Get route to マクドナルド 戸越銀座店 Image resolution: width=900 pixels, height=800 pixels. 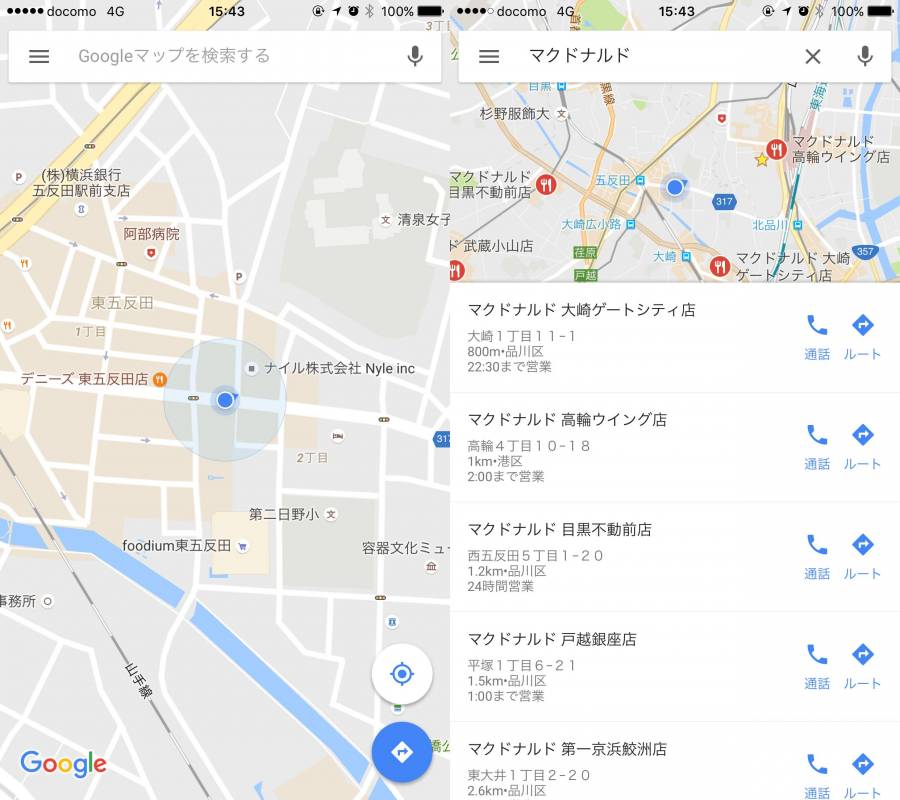tap(862, 665)
